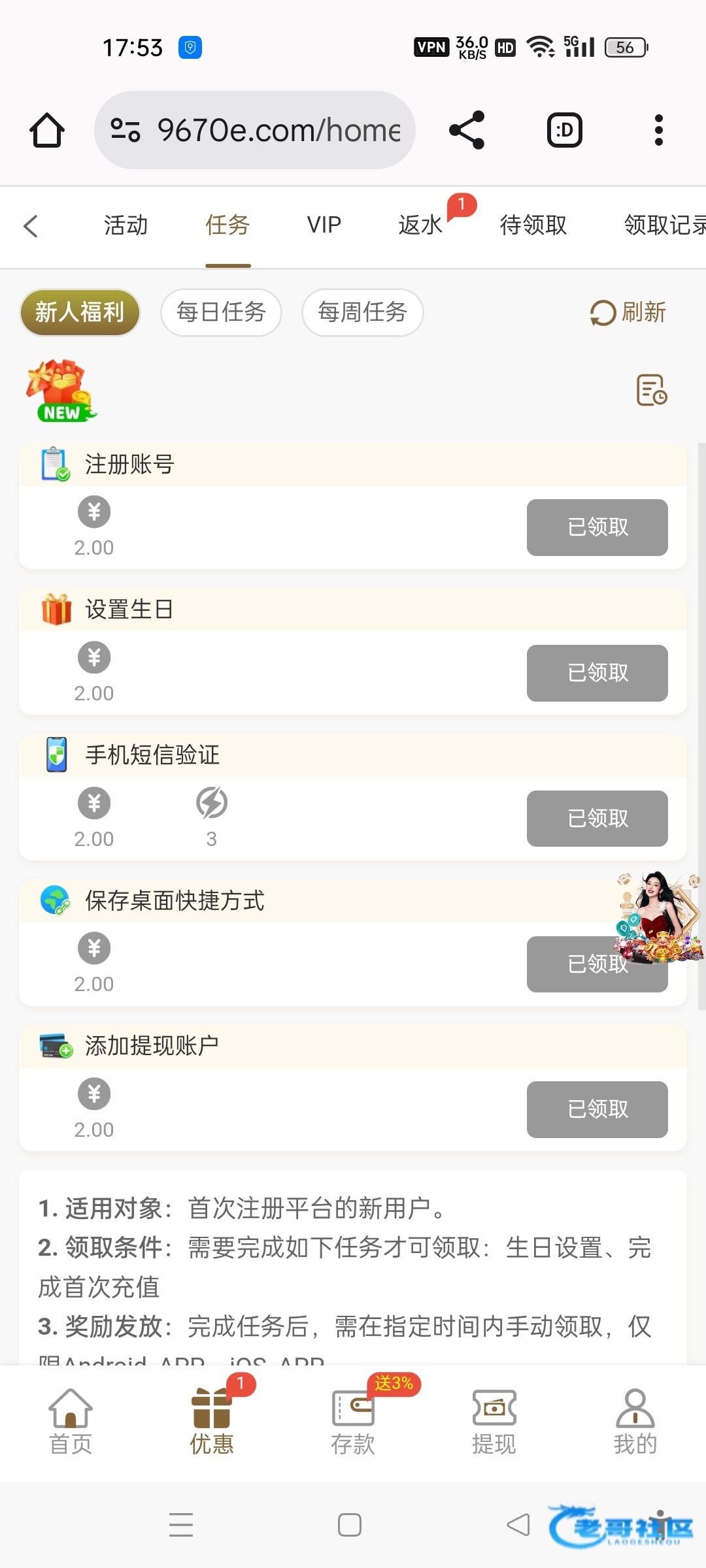Image resolution: width=706 pixels, height=1568 pixels.
Task: Tap 已领取 for the 注册账号 task
Action: [x=597, y=527]
